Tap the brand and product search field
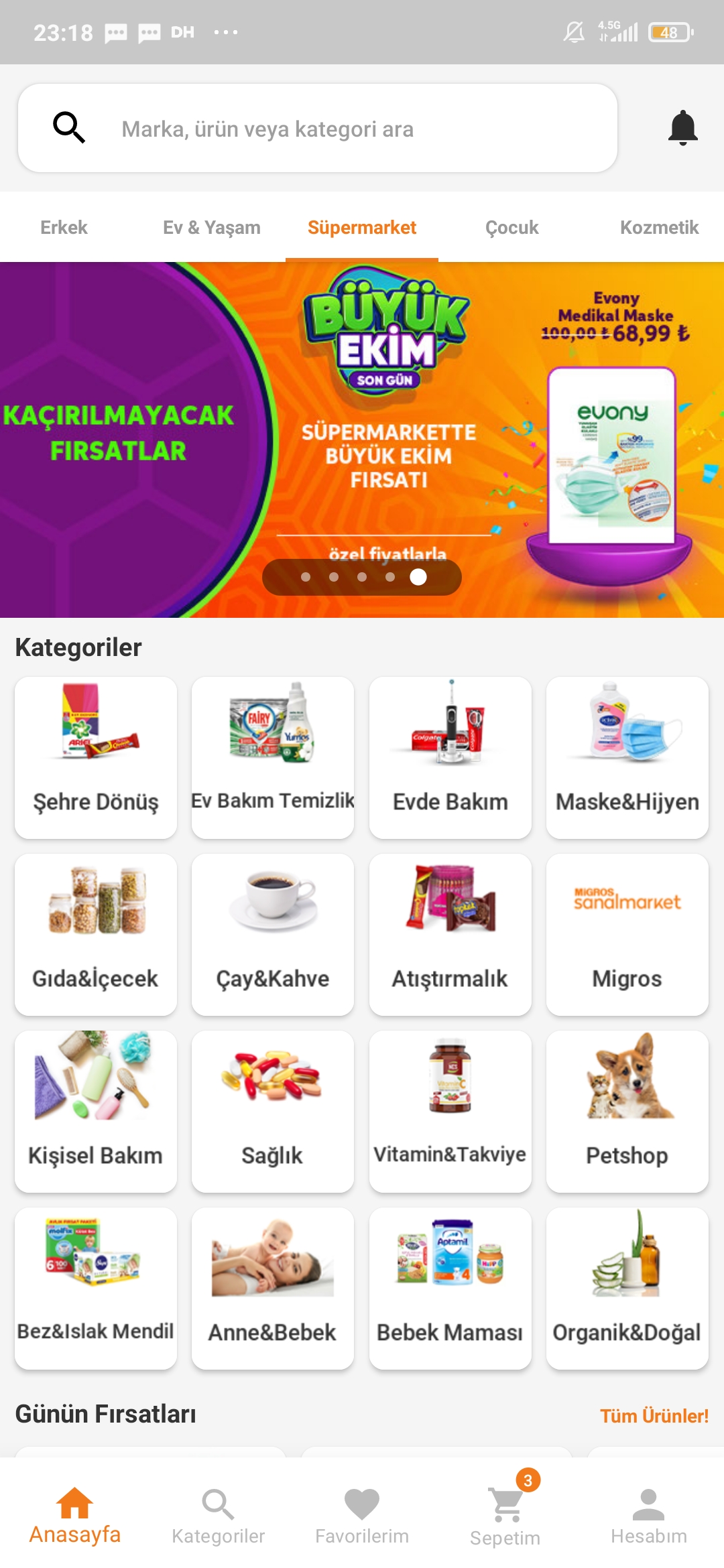This screenshot has width=724, height=1568. pos(318,128)
